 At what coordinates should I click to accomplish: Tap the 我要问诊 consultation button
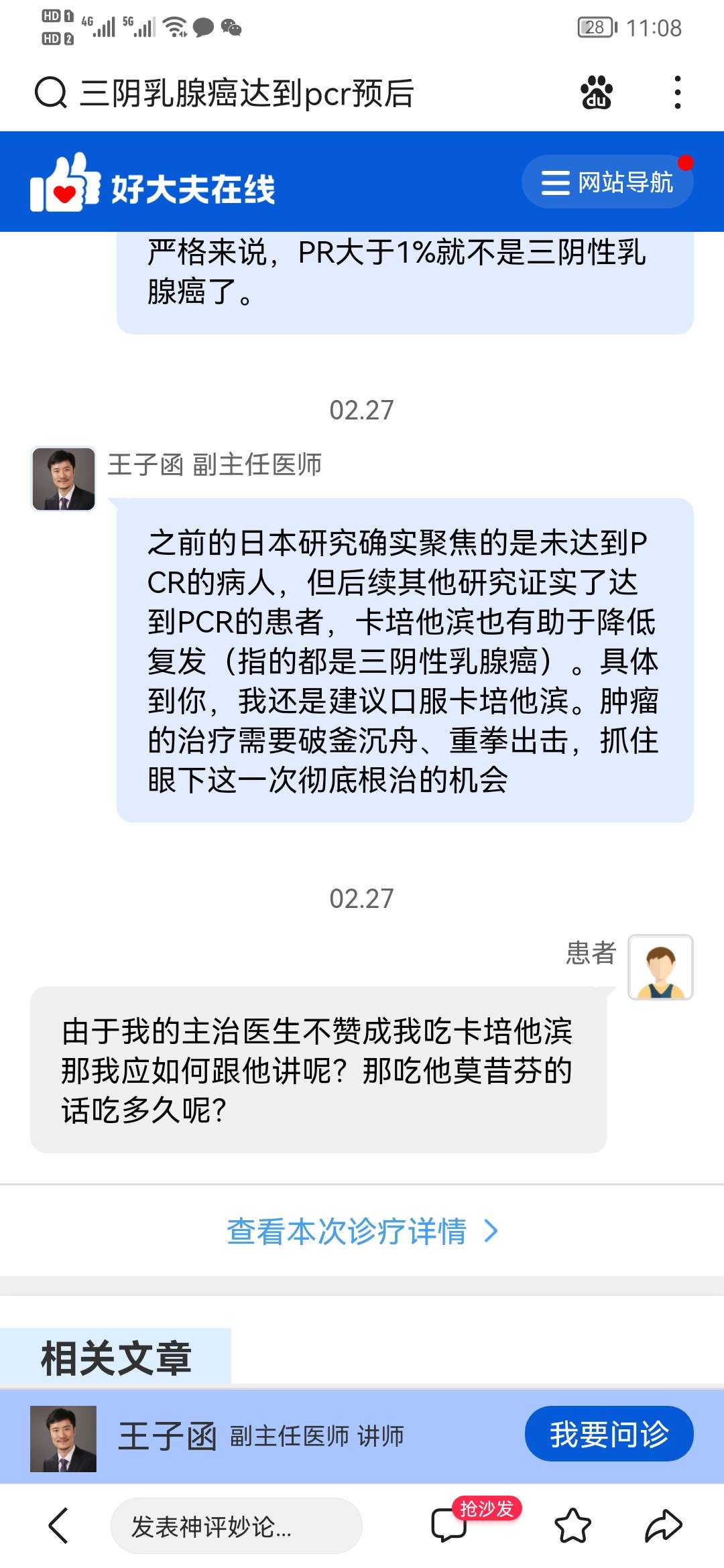(609, 1434)
